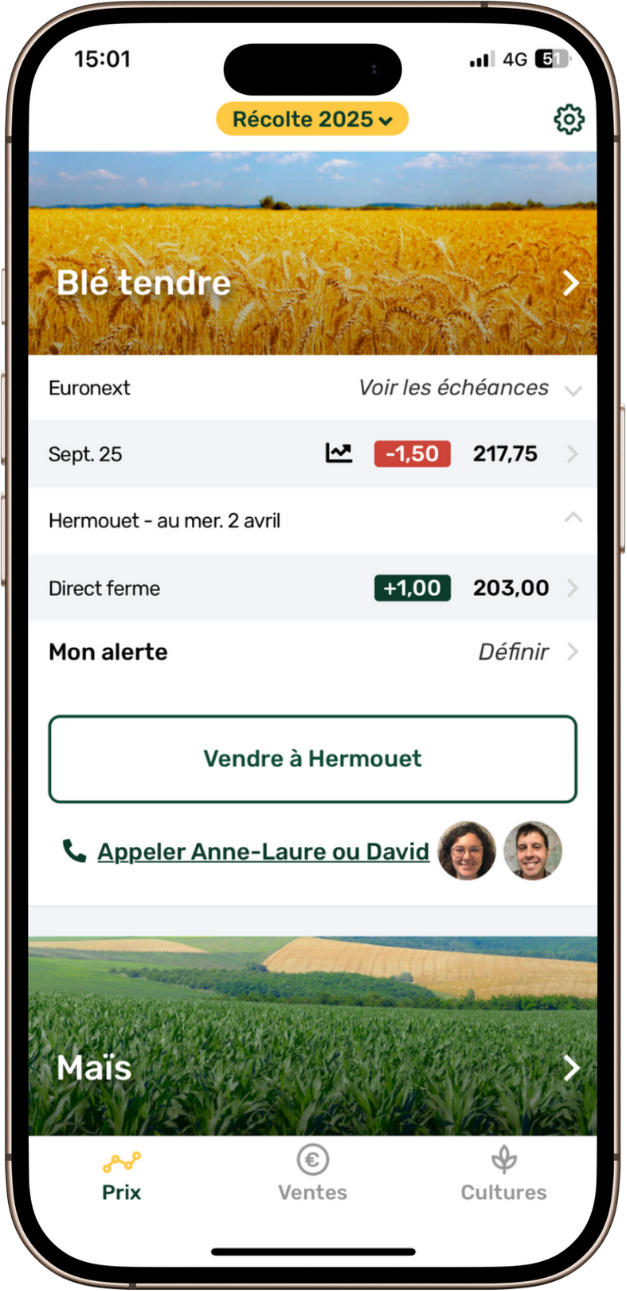Tap Vendre à Hermouet button

(x=312, y=759)
